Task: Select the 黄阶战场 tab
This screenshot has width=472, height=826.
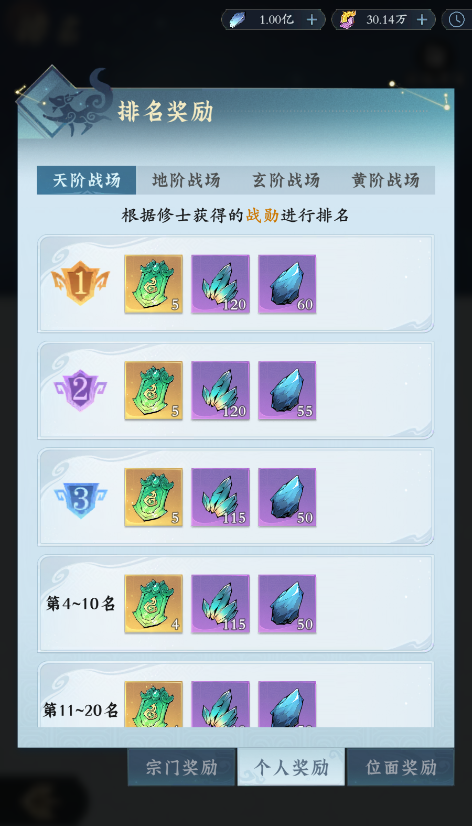Action: [x=385, y=181]
